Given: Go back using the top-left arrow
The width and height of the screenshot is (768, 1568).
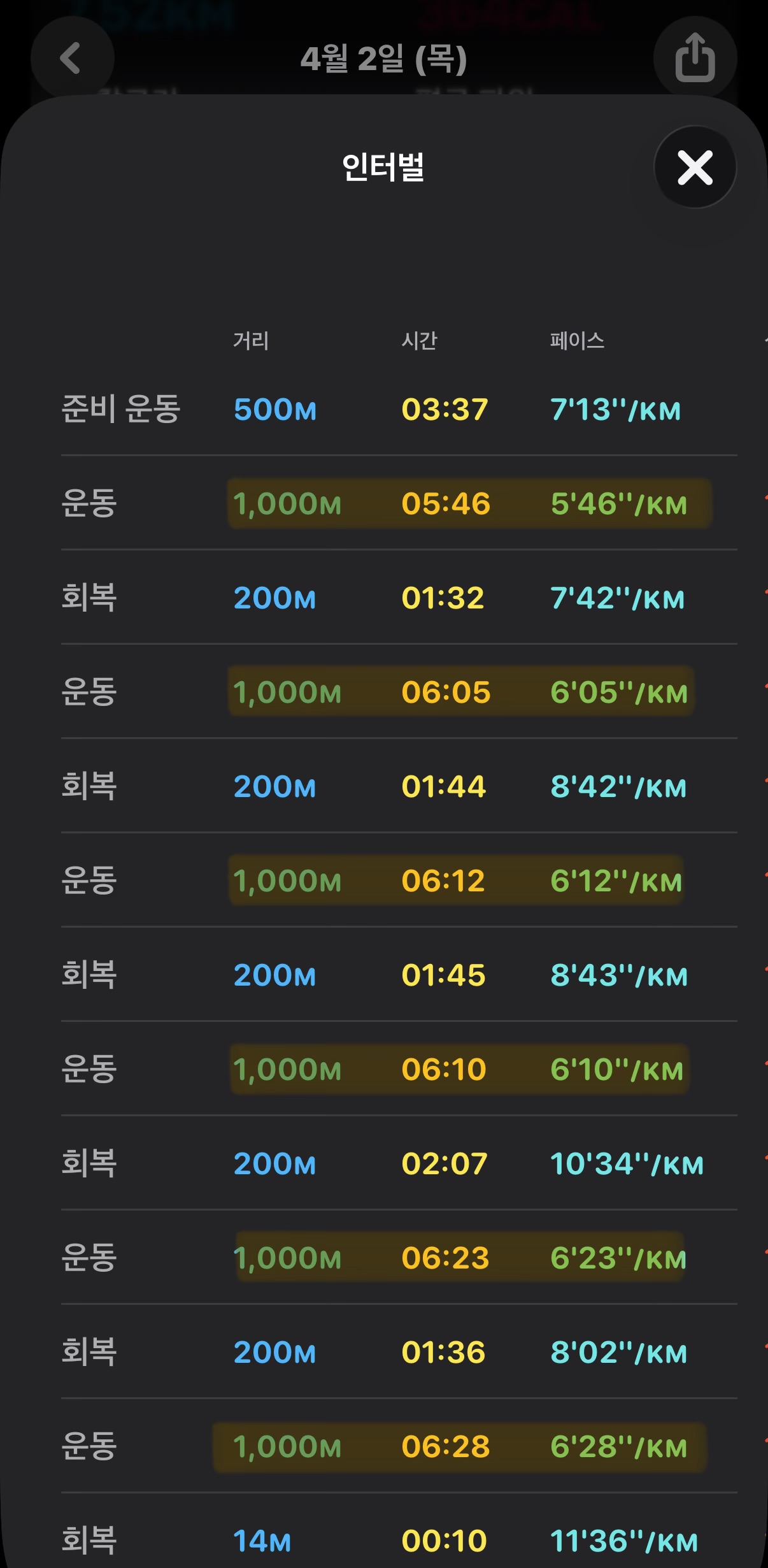Looking at the screenshot, I should (x=72, y=58).
